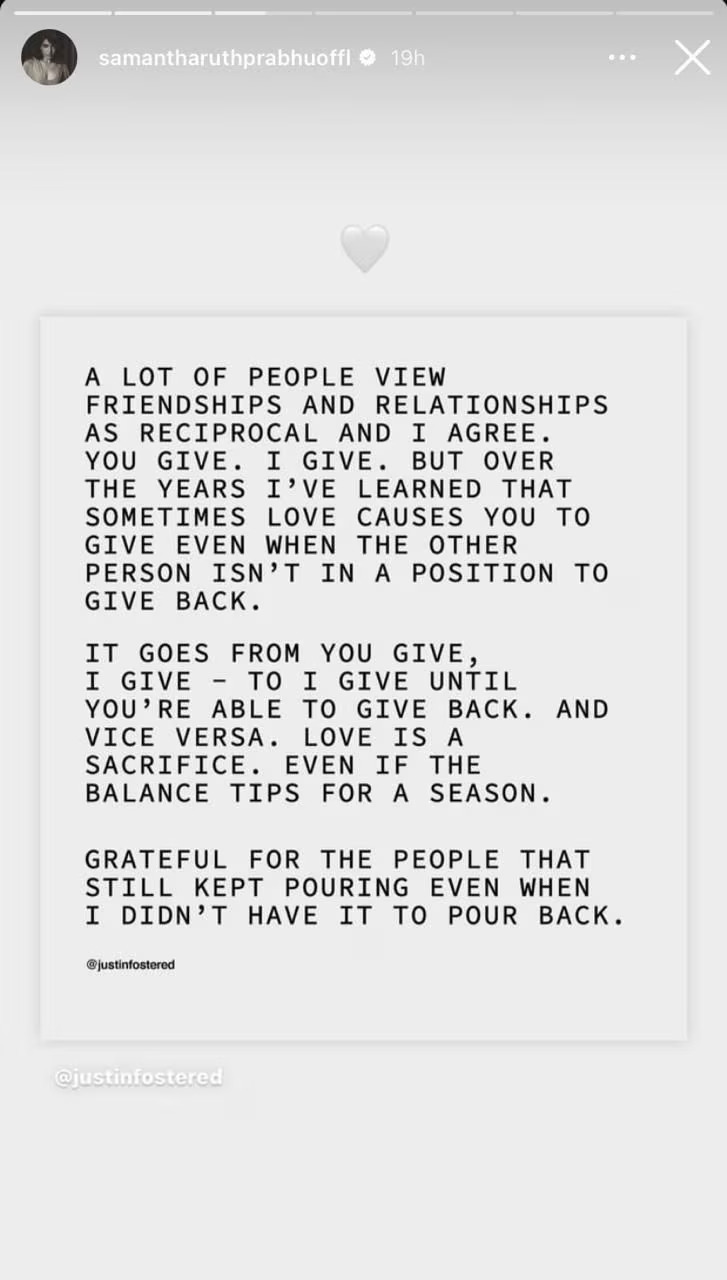Open the three-dot story options menu
This screenshot has width=727, height=1280.
(x=622, y=58)
